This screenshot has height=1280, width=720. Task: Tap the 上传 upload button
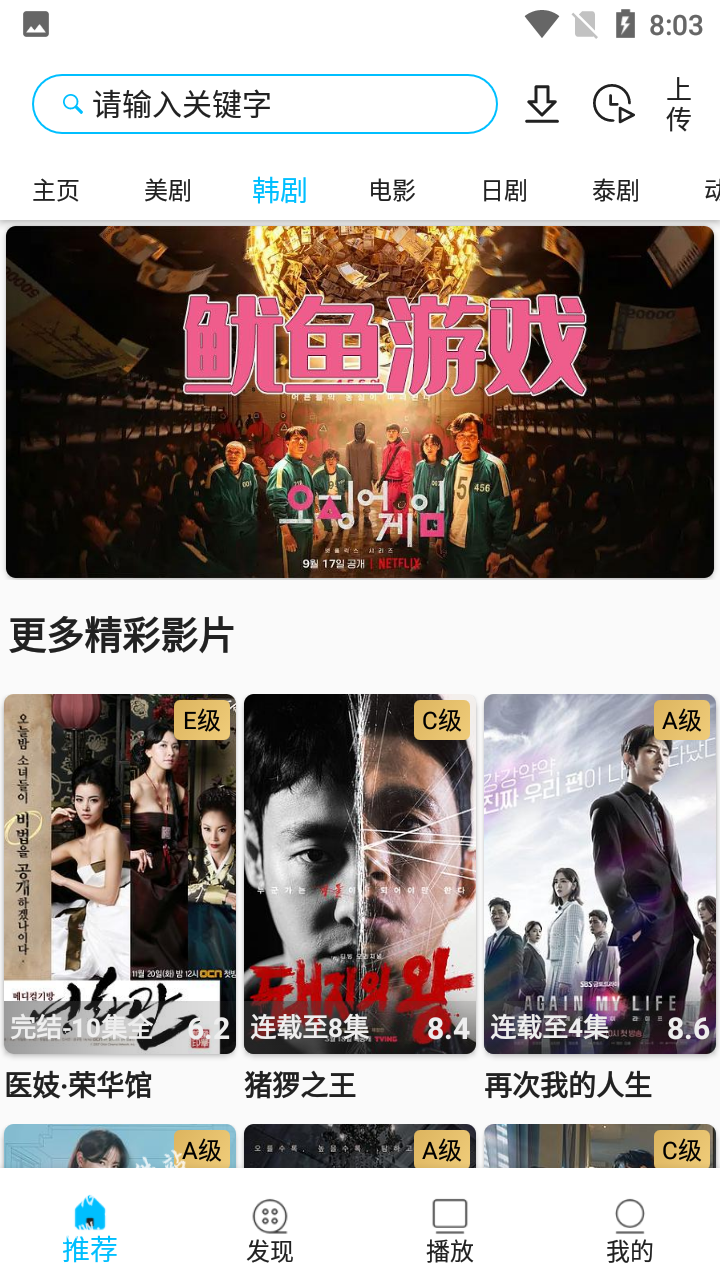point(679,104)
